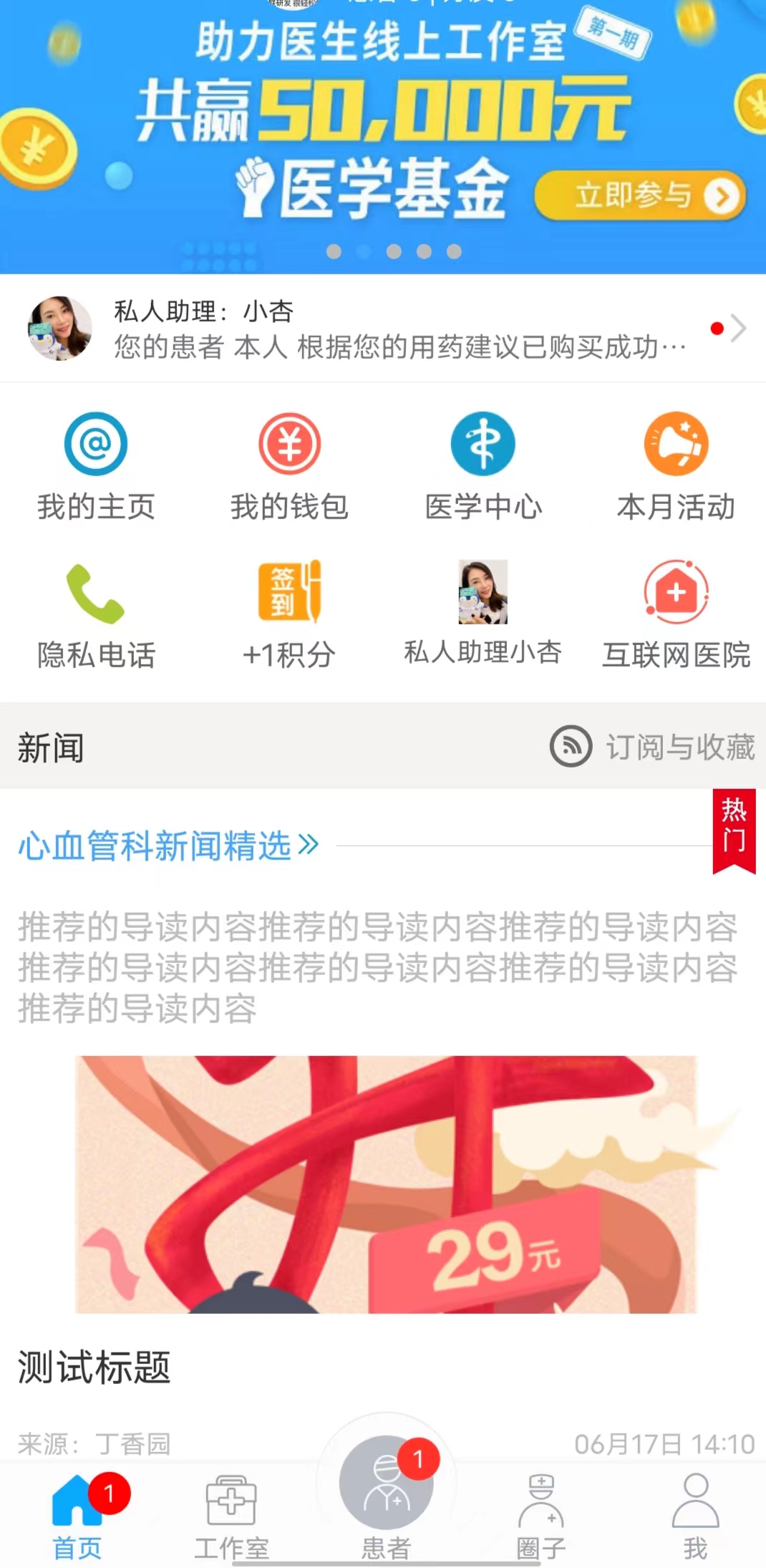Open 订阅与收藏
This screenshot has height=1568, width=766.
pos(653,747)
